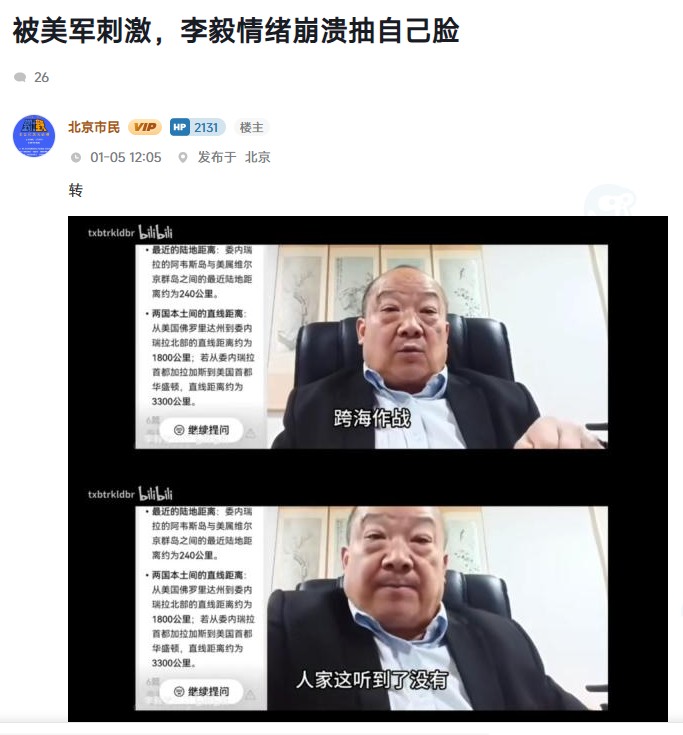683x735 pixels.
Task: Open the avatar of poster 北京市民
Action: (x=34, y=136)
